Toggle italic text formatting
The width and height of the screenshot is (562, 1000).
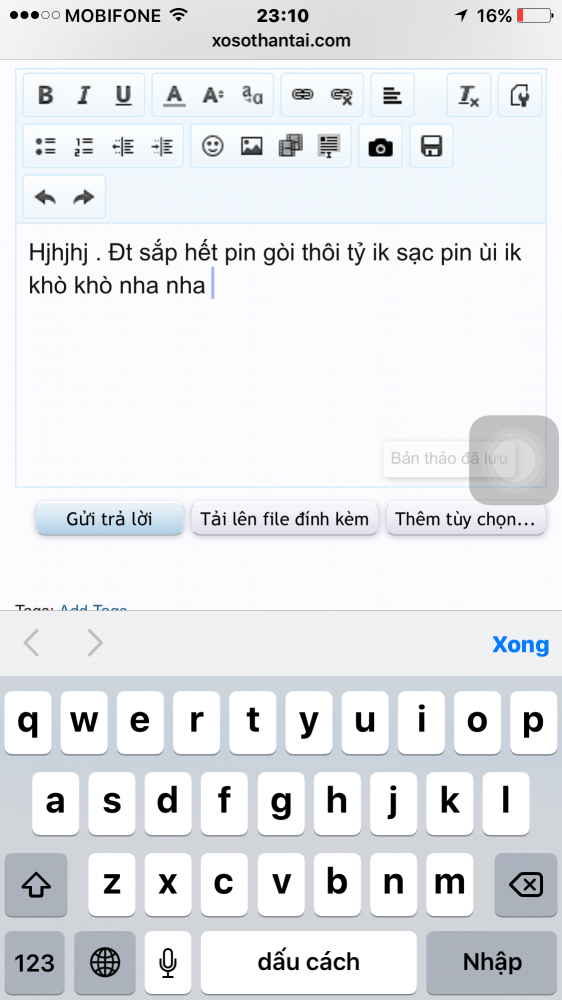pyautogui.click(x=83, y=96)
